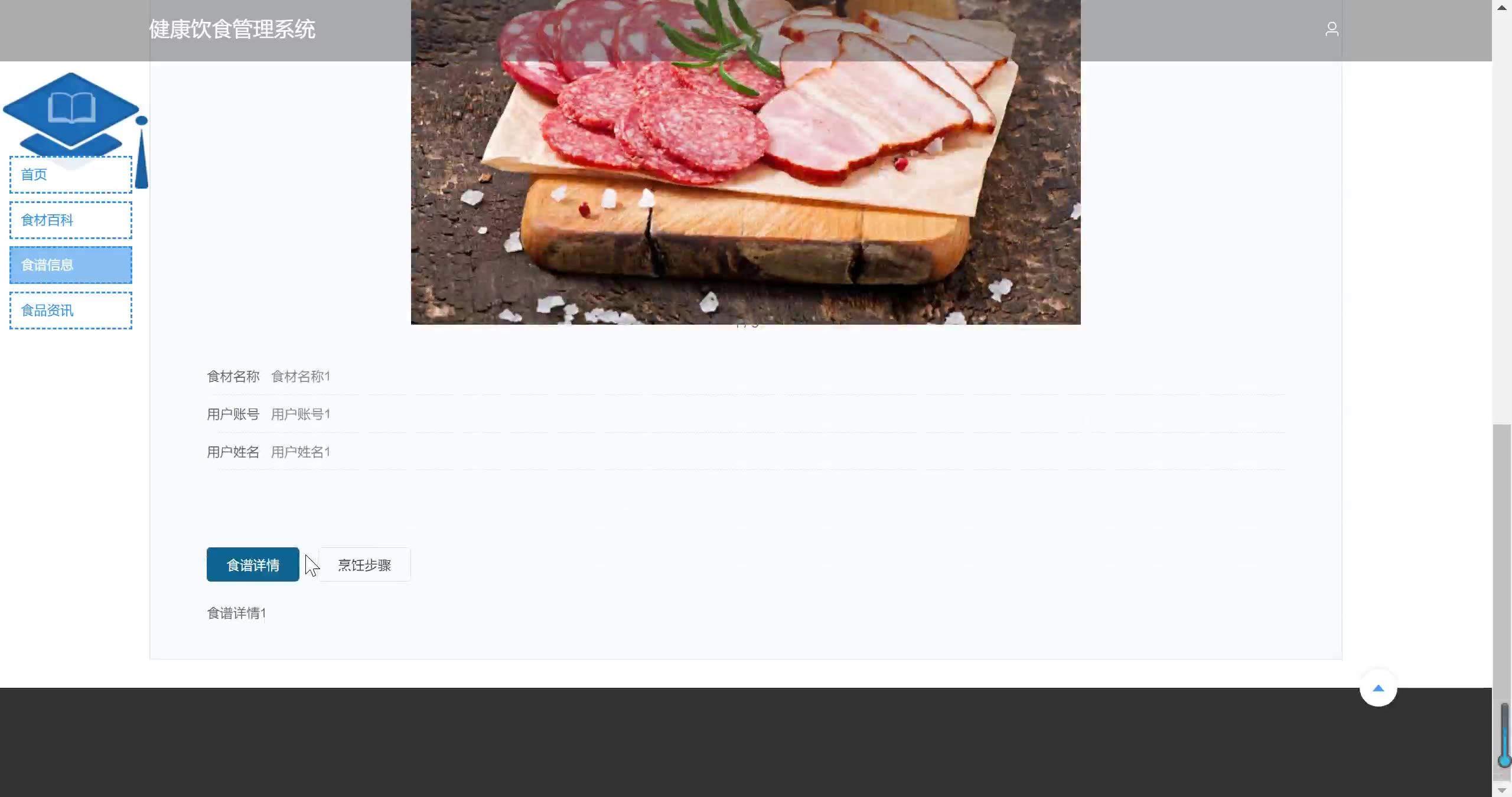Switch to the 食谱详情 tab
This screenshot has width=1512, height=797.
click(253, 565)
